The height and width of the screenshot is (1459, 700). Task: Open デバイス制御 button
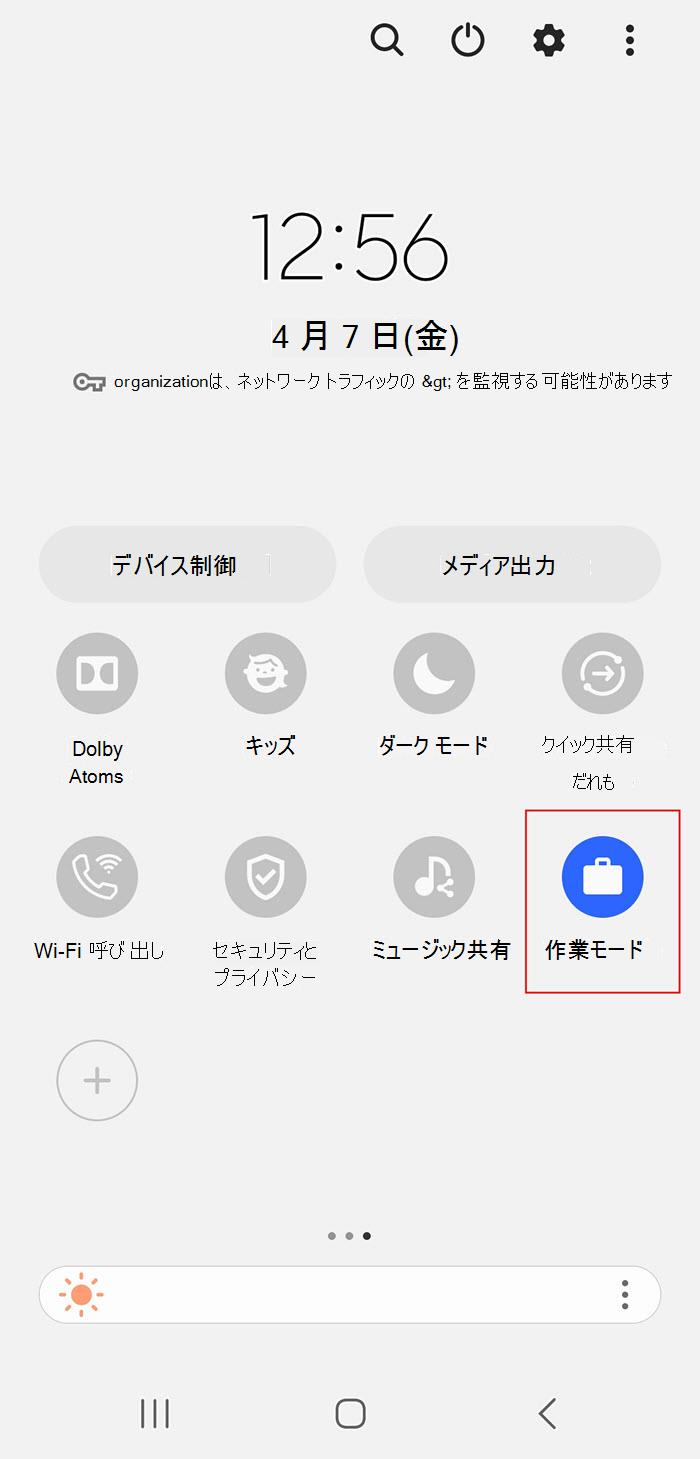[x=187, y=565]
